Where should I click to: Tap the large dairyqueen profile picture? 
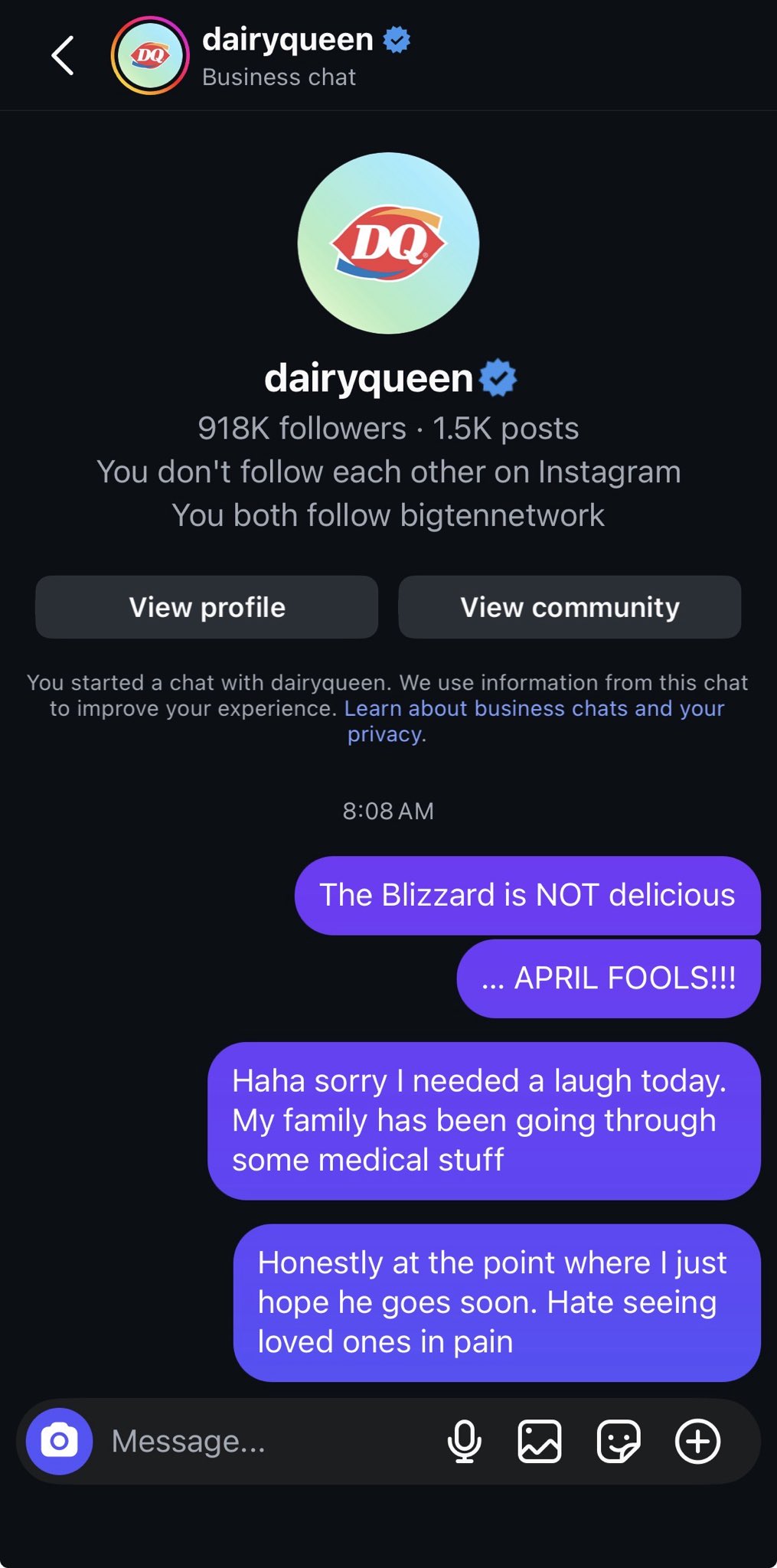tap(388, 243)
